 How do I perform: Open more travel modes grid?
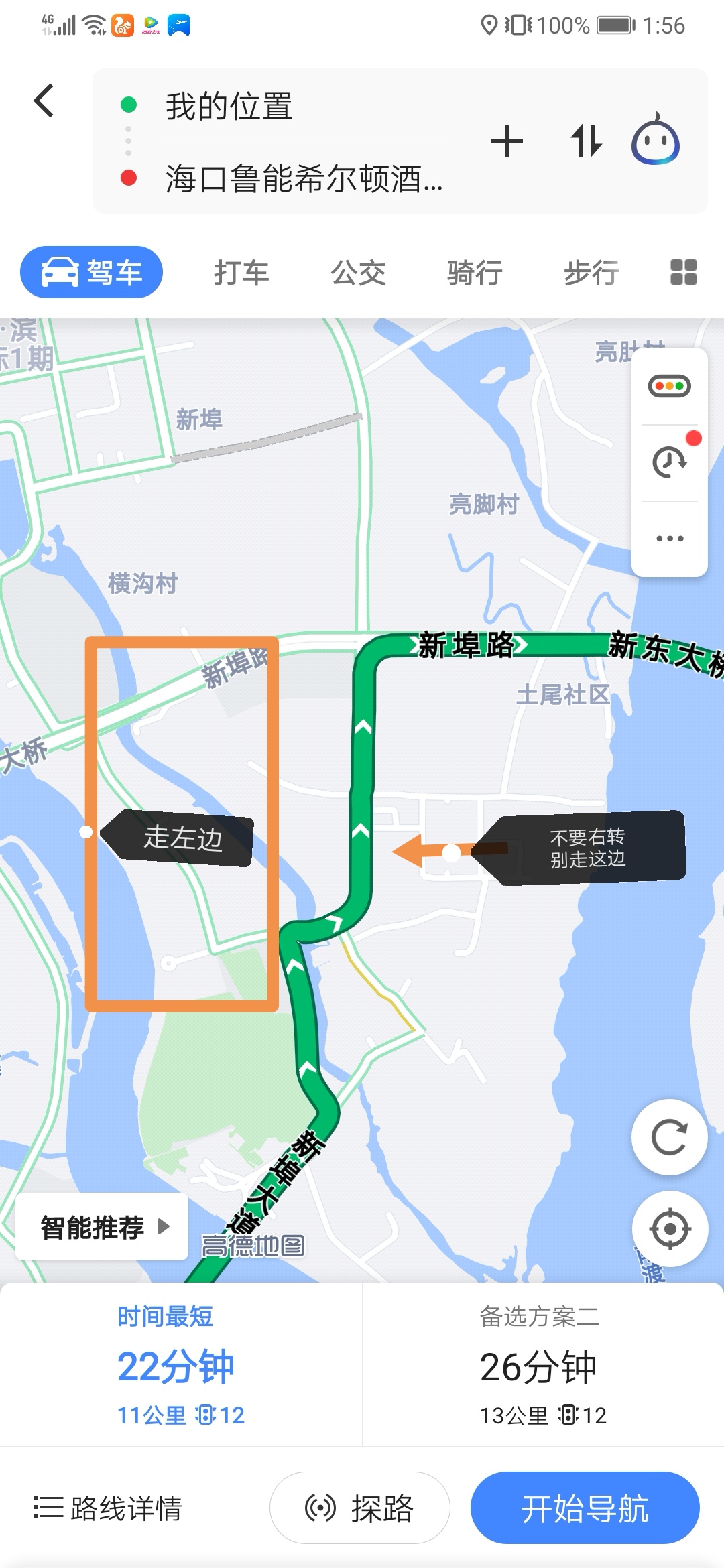[683, 273]
